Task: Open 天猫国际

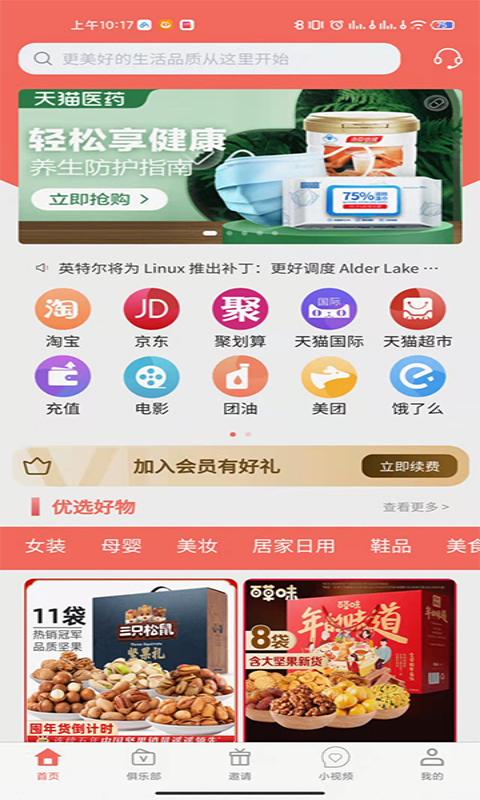Action: pyautogui.click(x=329, y=318)
